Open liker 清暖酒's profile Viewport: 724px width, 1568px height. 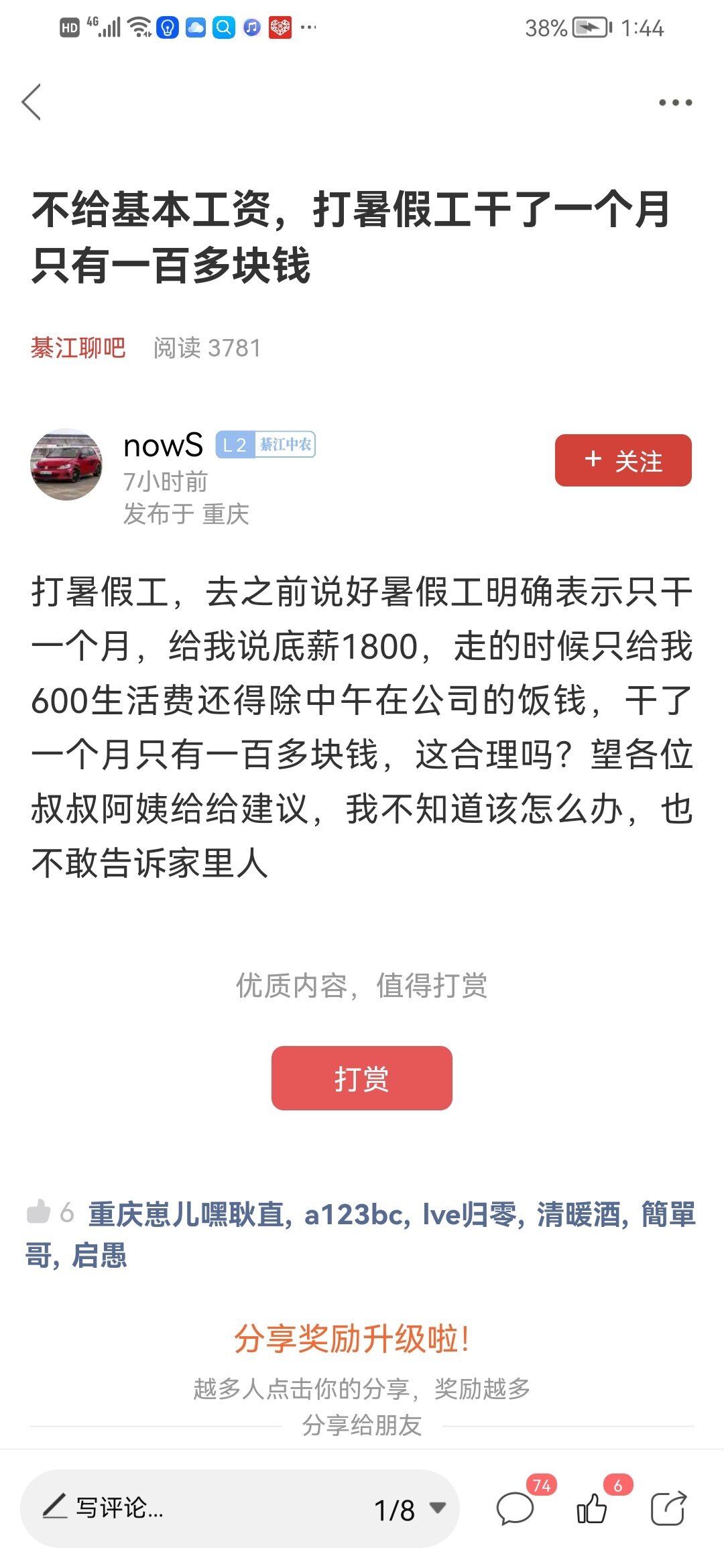pos(579,1214)
